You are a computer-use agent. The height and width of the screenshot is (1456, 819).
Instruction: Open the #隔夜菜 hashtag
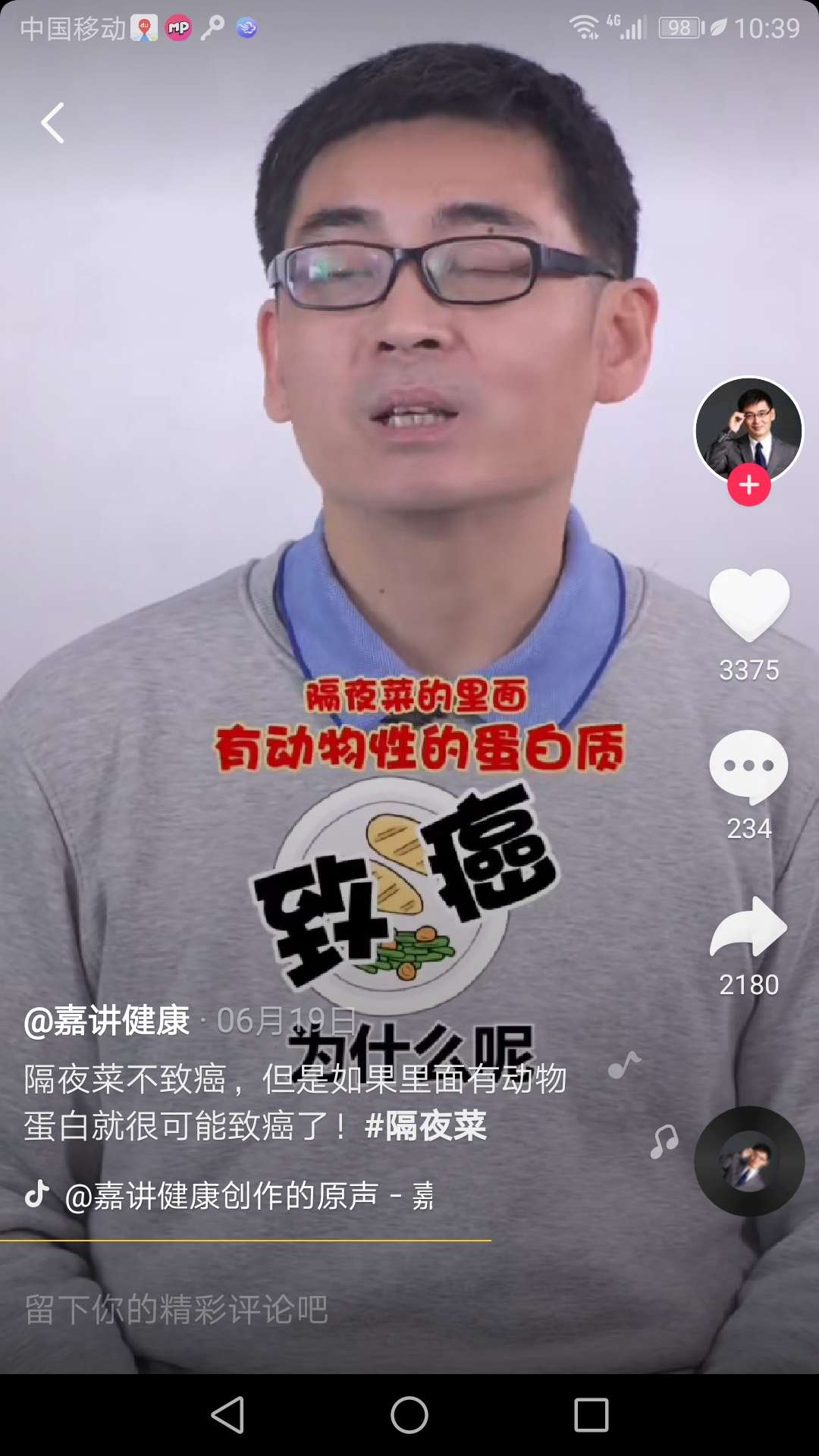click(425, 1125)
